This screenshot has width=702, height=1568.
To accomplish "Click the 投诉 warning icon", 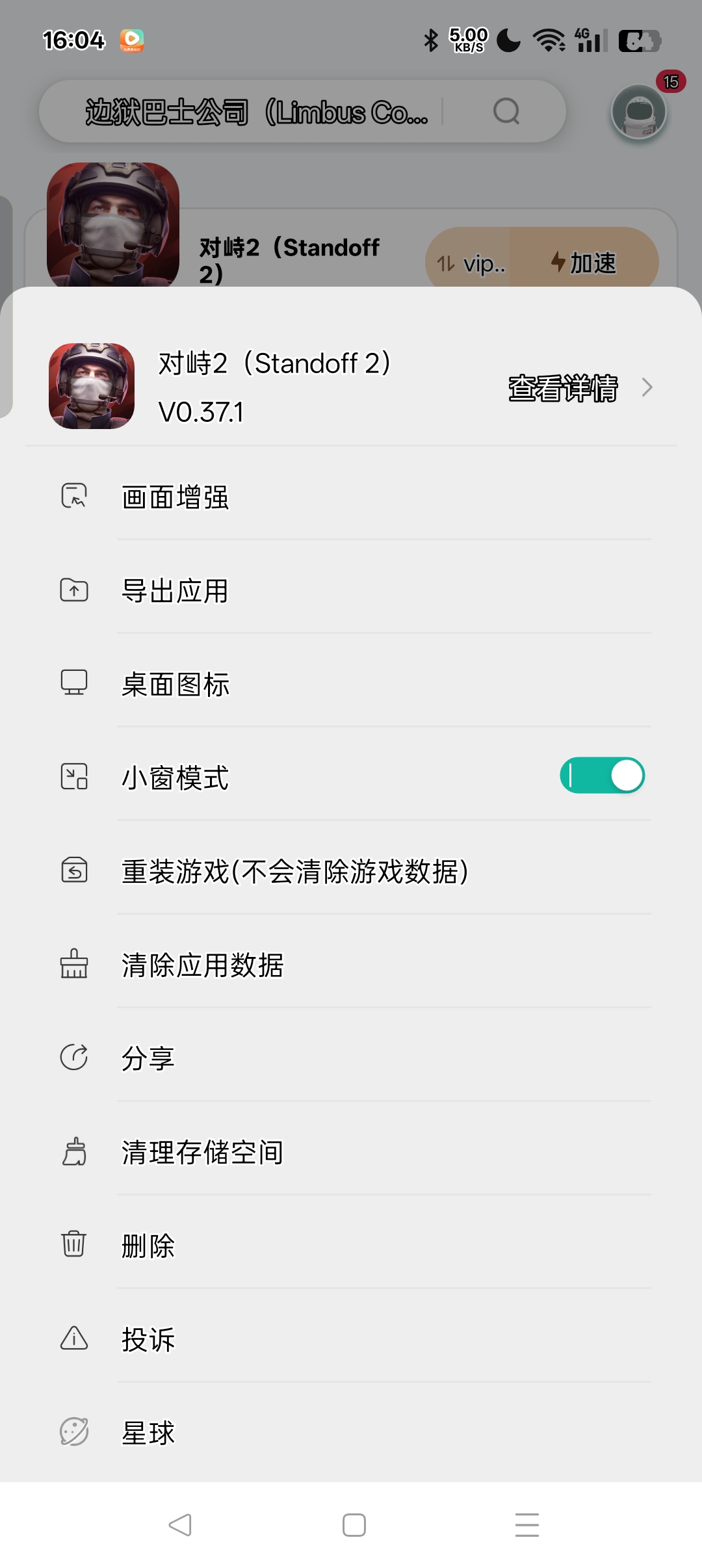I will 73,1339.
